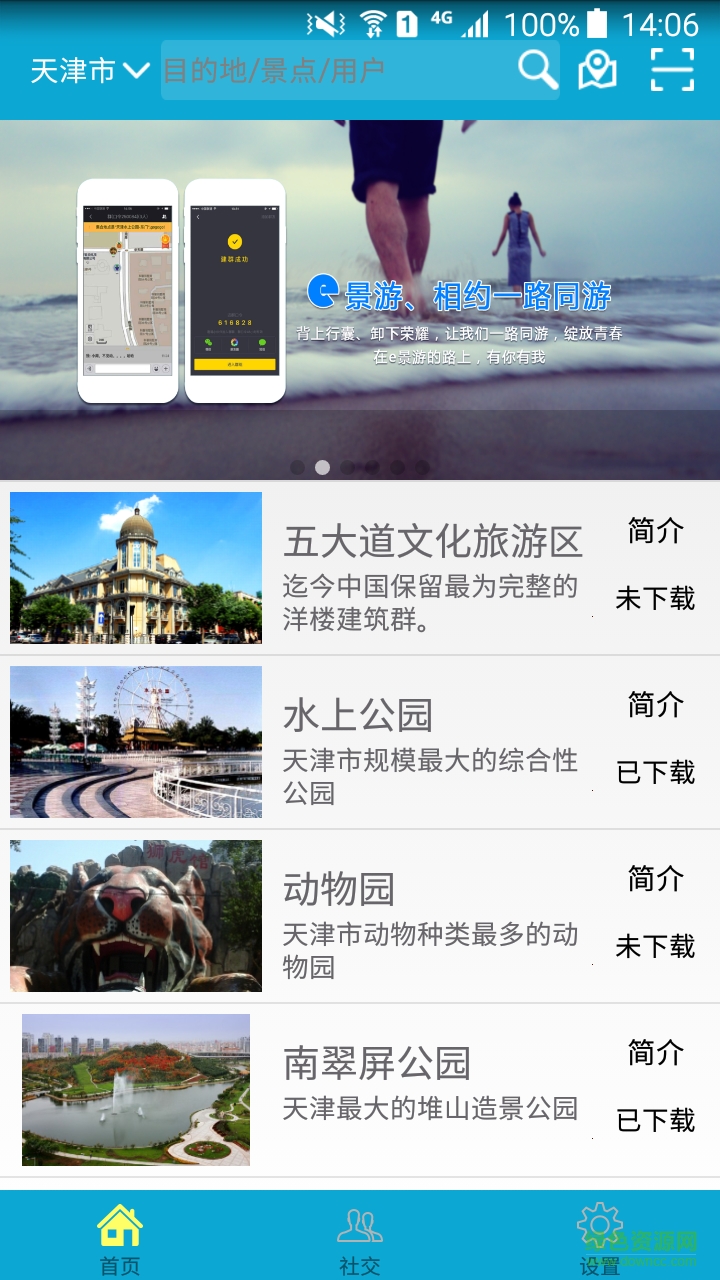Viewport: 720px width, 1280px height.
Task: Tap the 社交 people icon
Action: click(x=358, y=1222)
